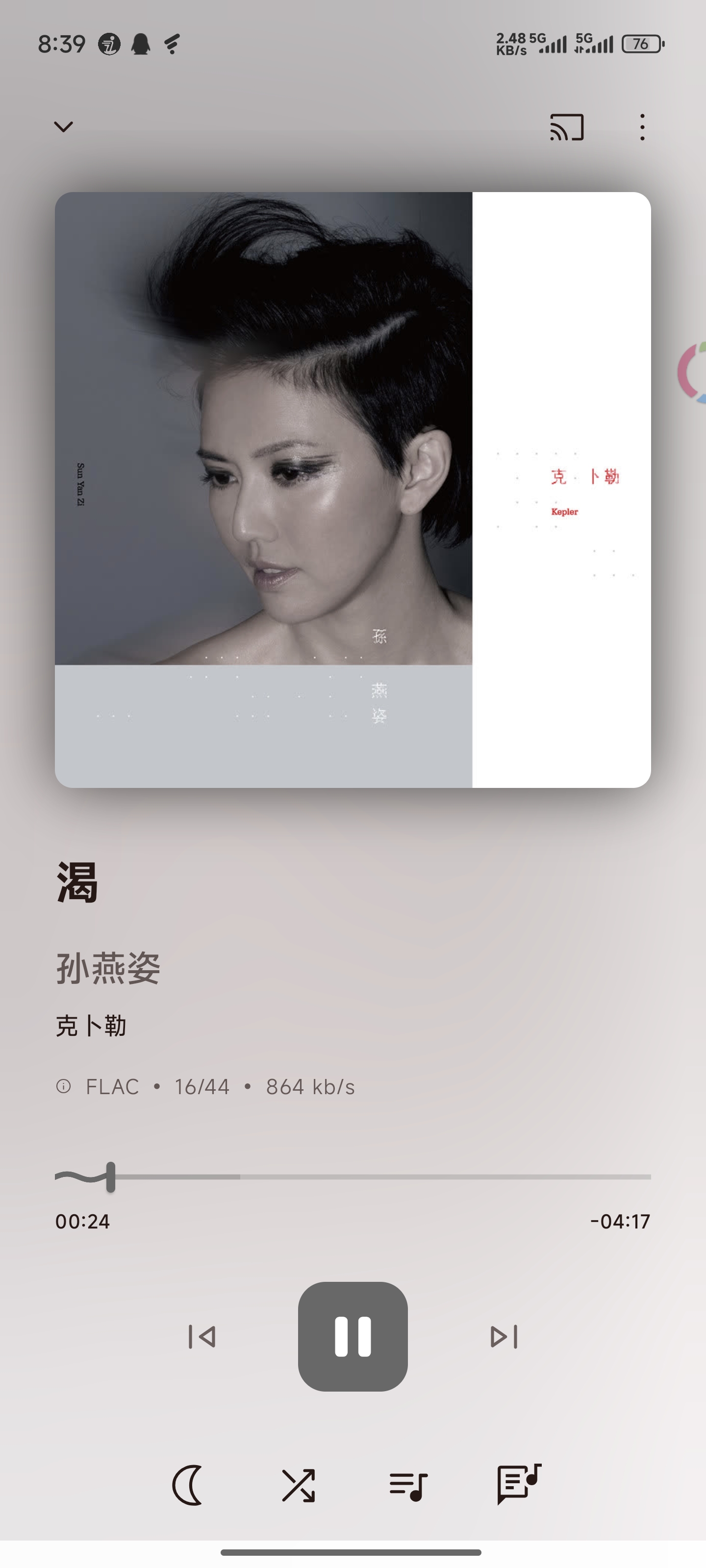
Task: Tap the playback progress bar to seek
Action: point(353,1176)
